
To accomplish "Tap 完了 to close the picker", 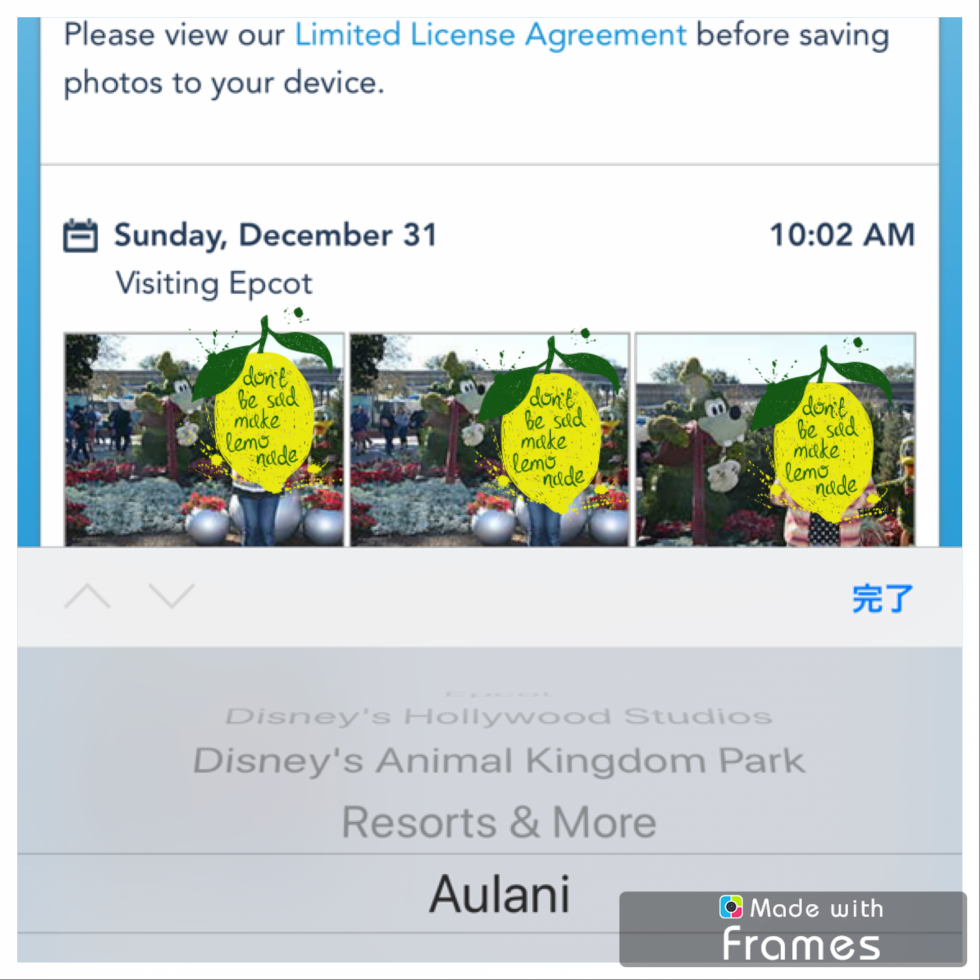I will tap(882, 599).
